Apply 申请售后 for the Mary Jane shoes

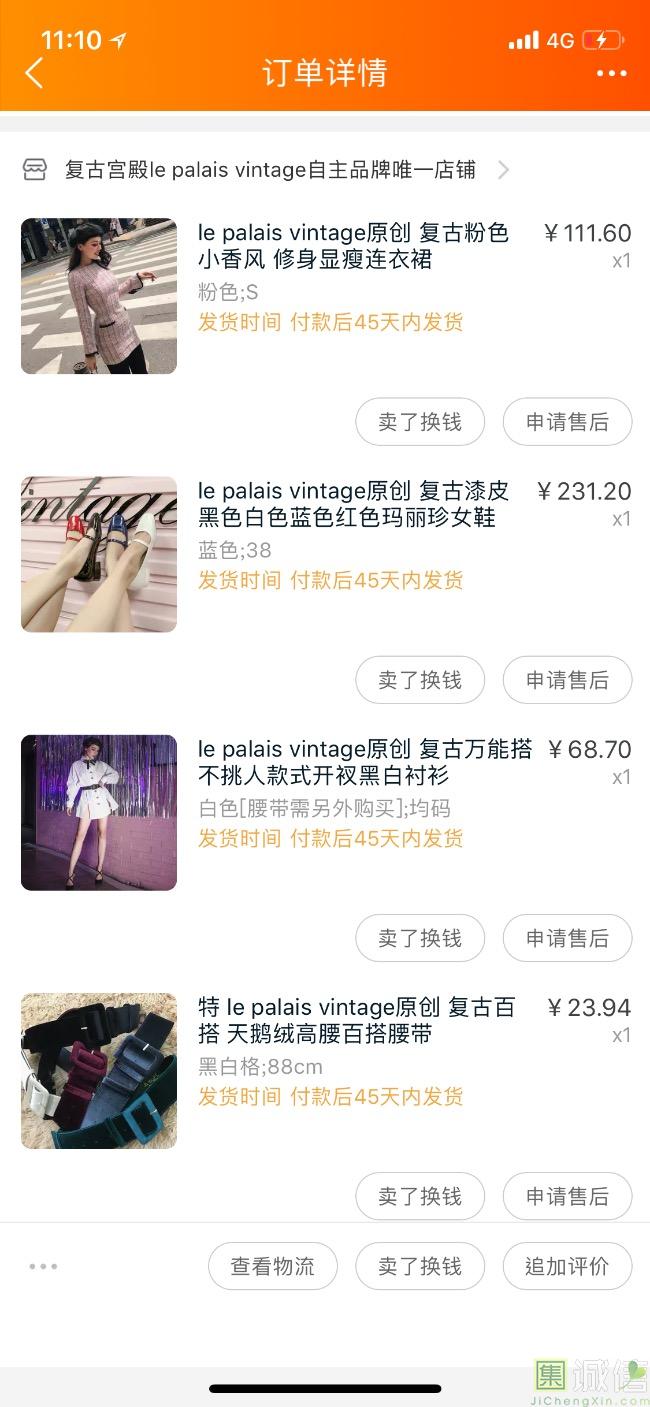click(x=567, y=680)
